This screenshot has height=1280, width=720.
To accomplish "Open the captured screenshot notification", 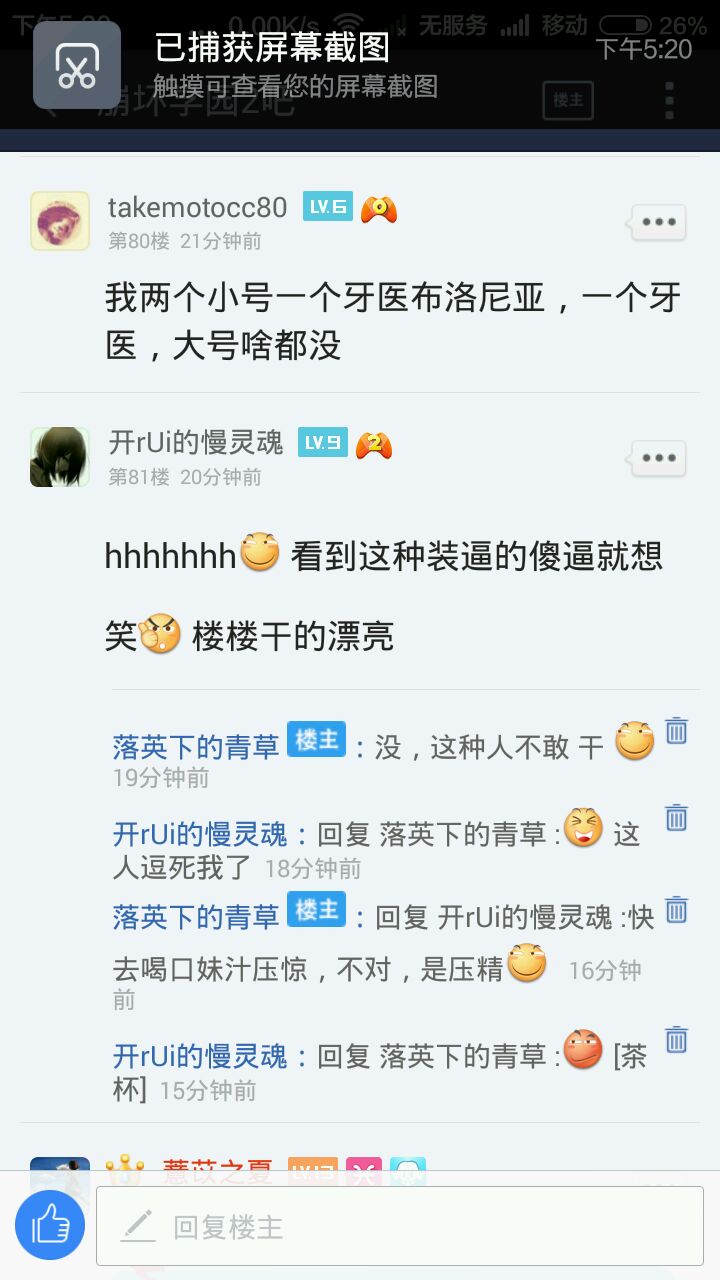I will 360,65.
